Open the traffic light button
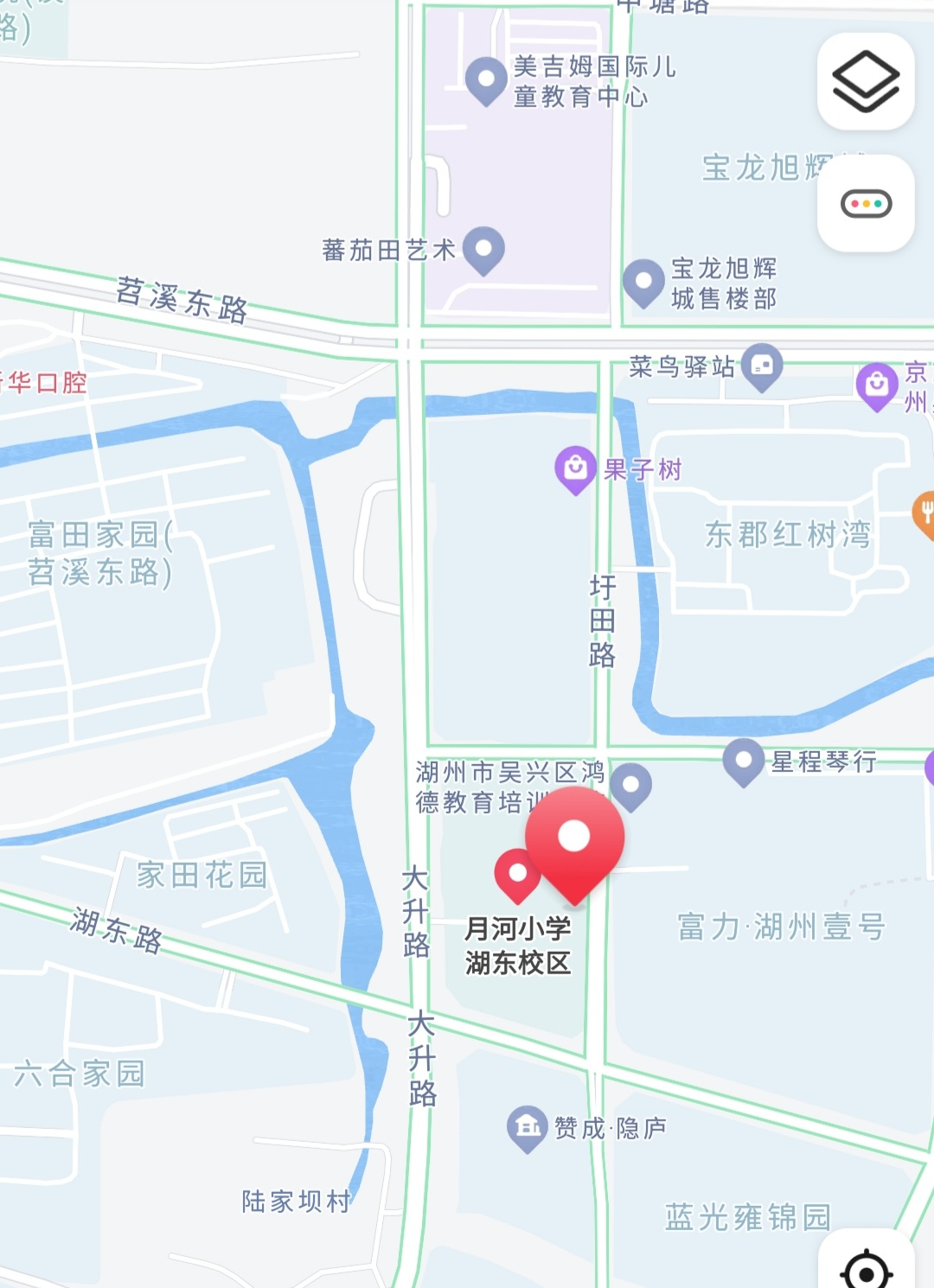This screenshot has width=934, height=1288. (866, 204)
